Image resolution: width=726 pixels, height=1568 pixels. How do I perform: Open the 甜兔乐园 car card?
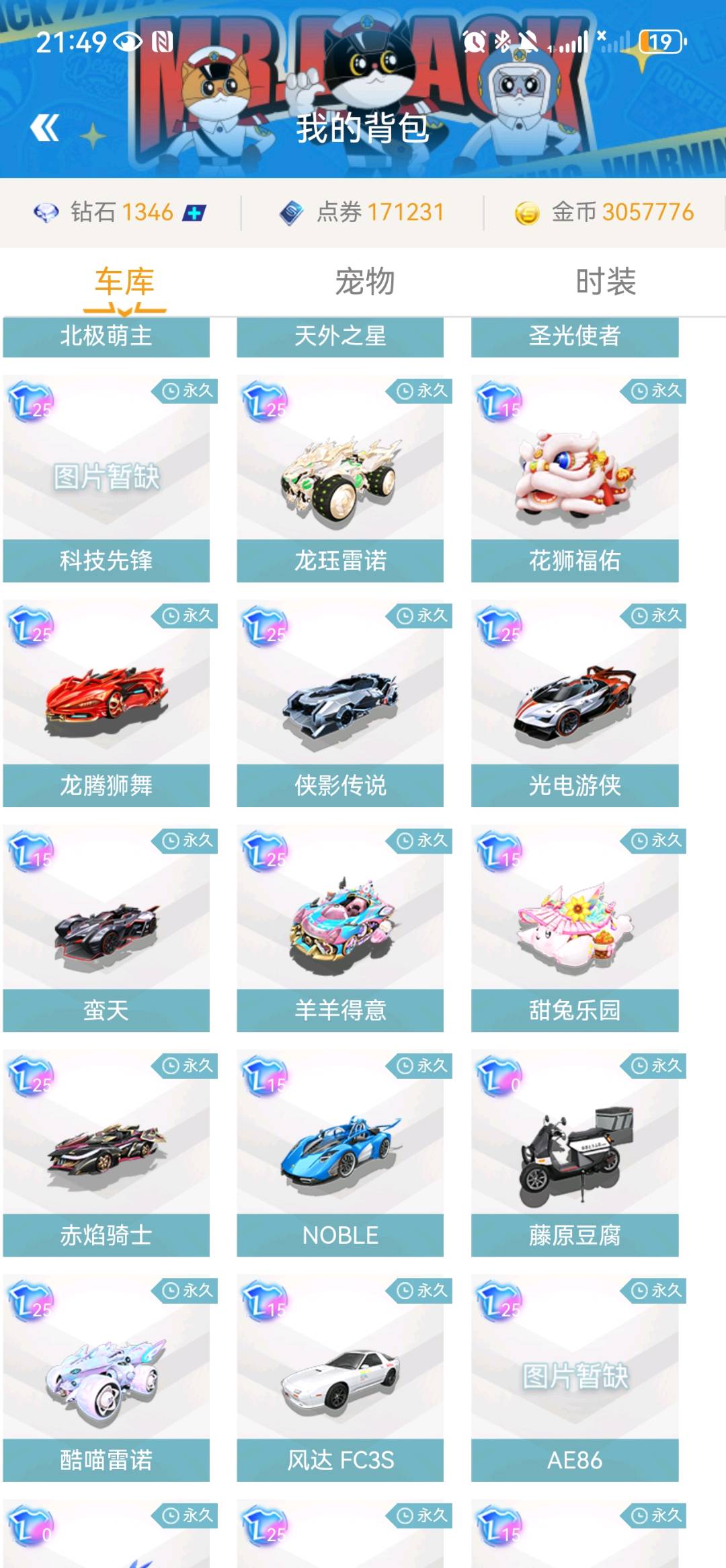tap(575, 929)
